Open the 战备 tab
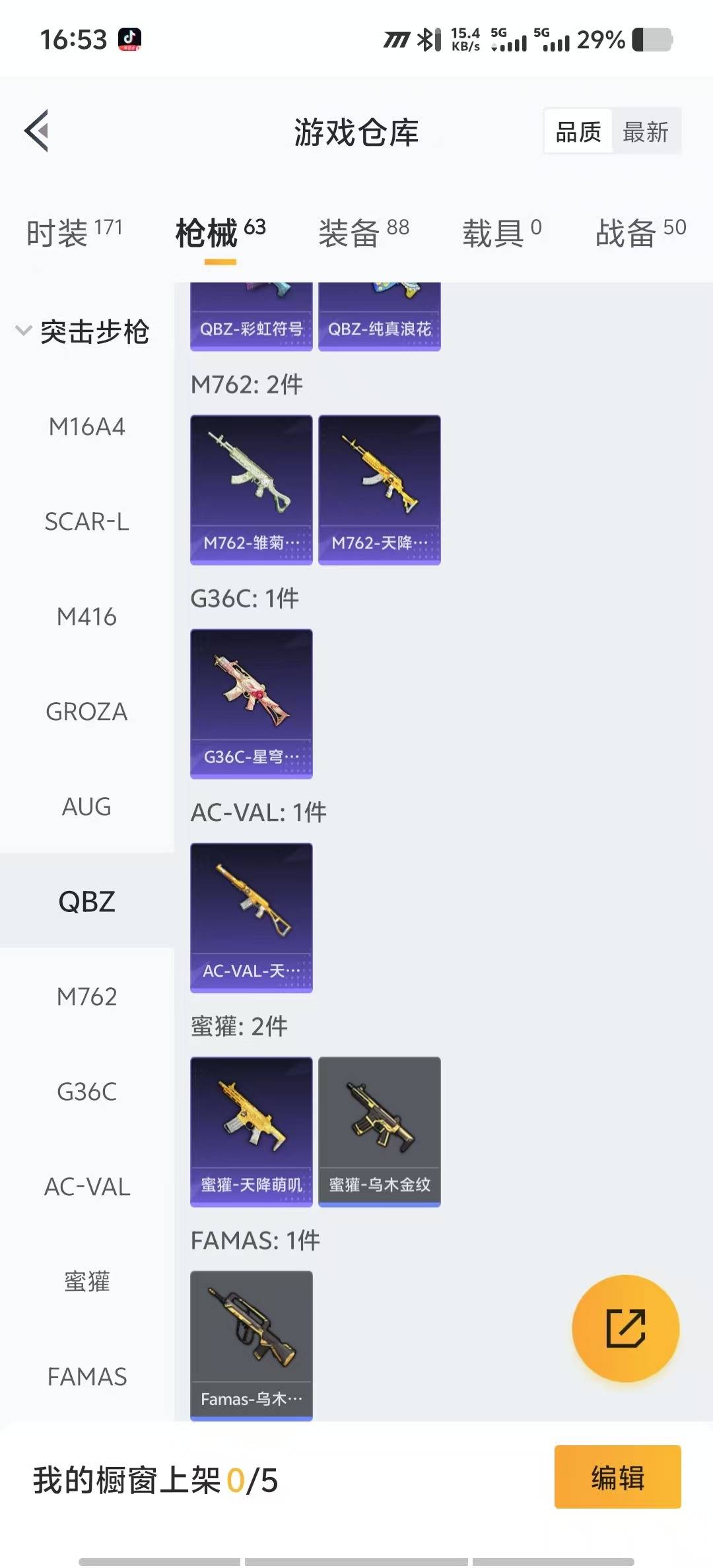This screenshot has width=713, height=1568. [640, 232]
